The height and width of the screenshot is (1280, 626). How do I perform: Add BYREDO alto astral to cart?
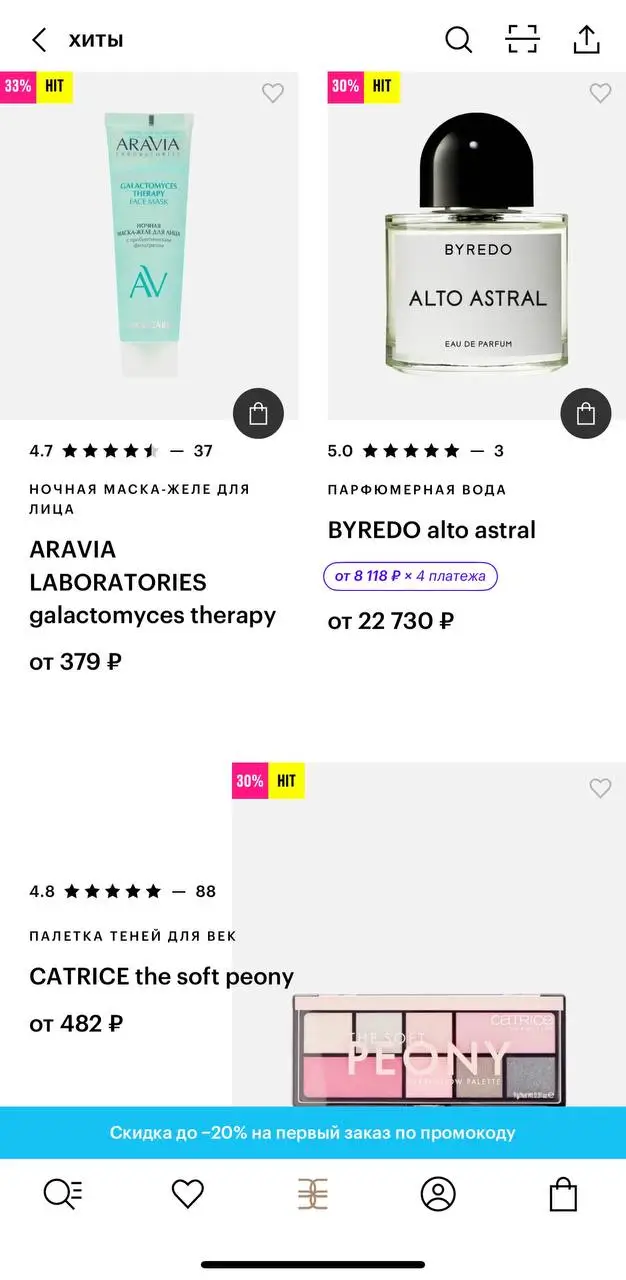[x=585, y=413]
